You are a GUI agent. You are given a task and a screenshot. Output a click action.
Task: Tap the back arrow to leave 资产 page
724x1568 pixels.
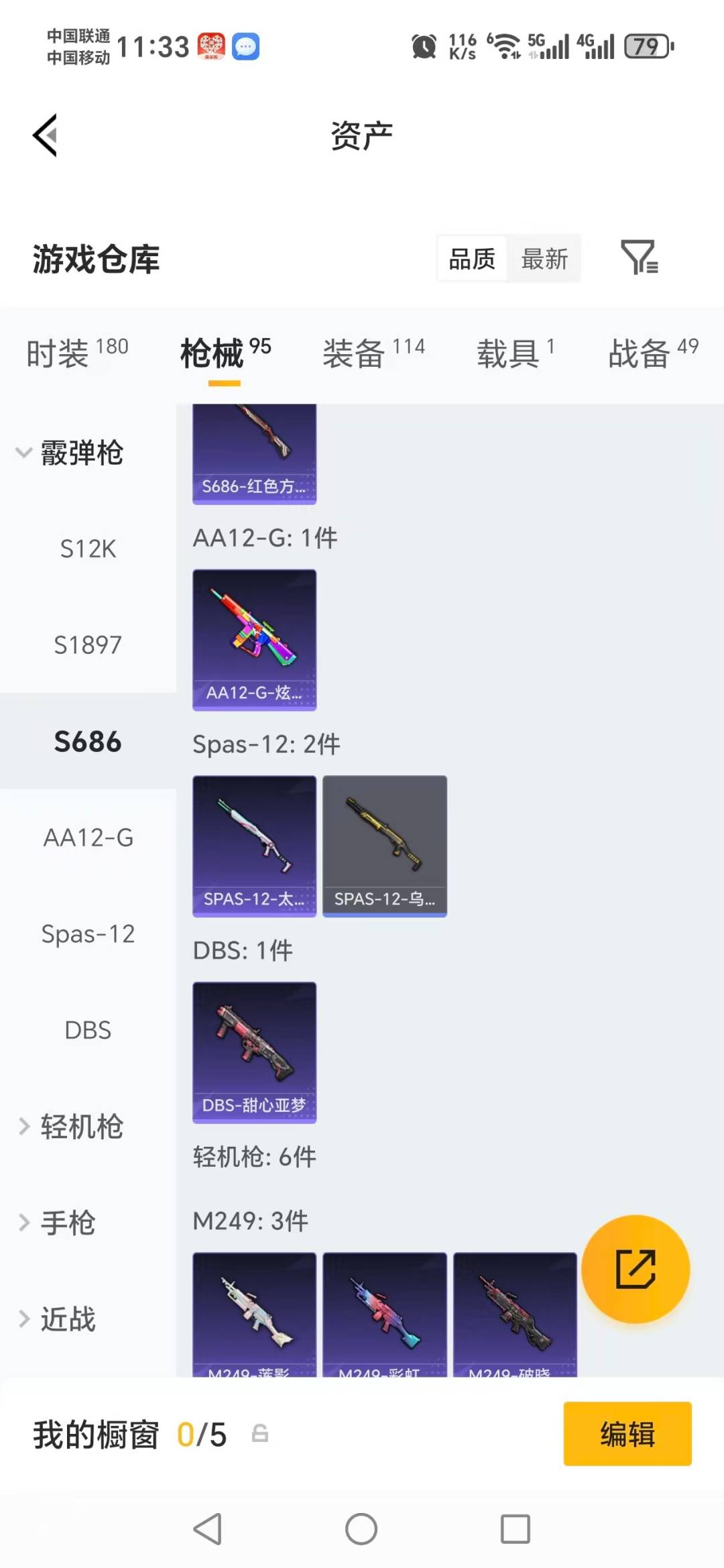pos(44,134)
